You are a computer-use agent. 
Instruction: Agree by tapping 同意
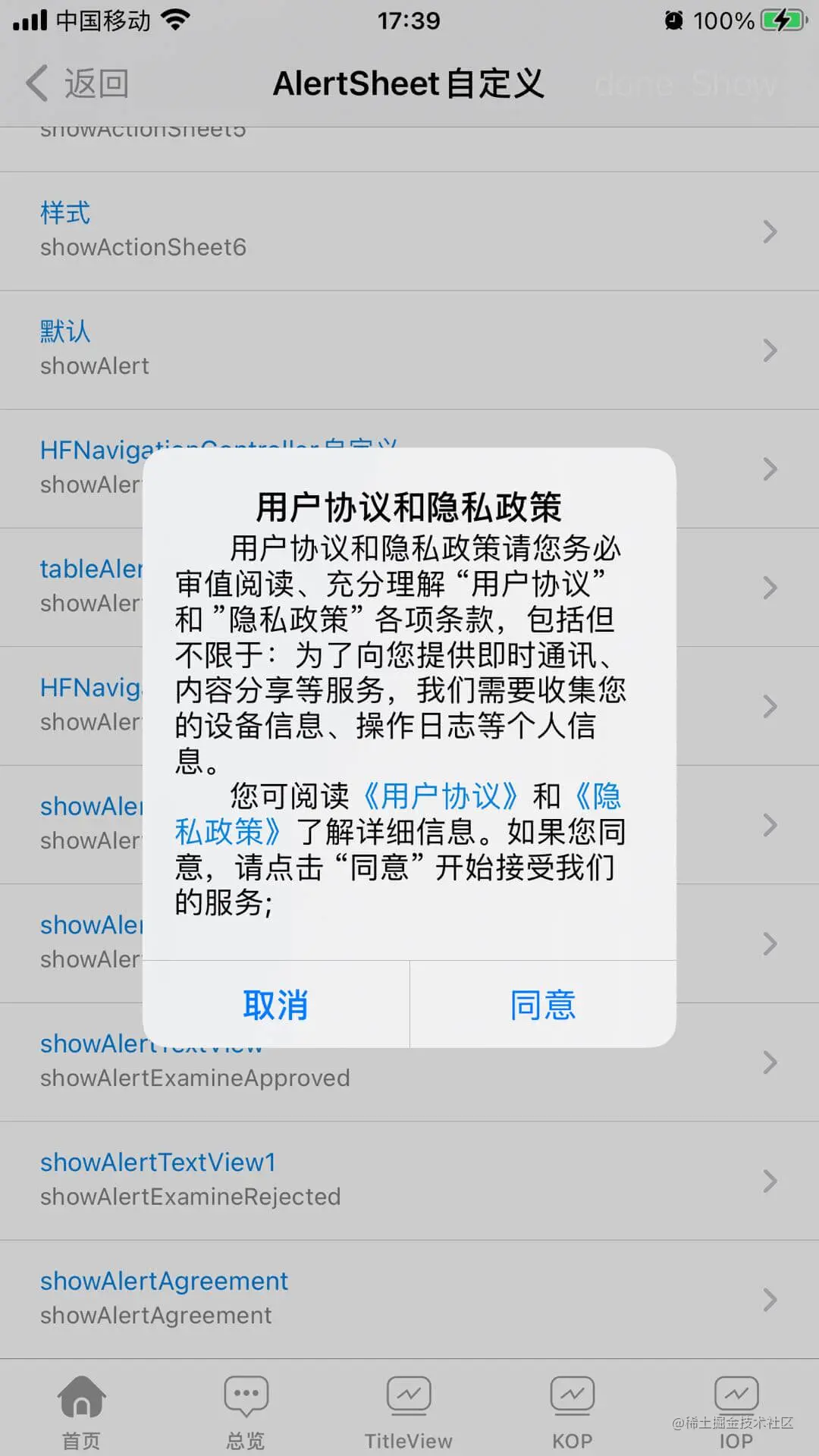pyautogui.click(x=543, y=1005)
